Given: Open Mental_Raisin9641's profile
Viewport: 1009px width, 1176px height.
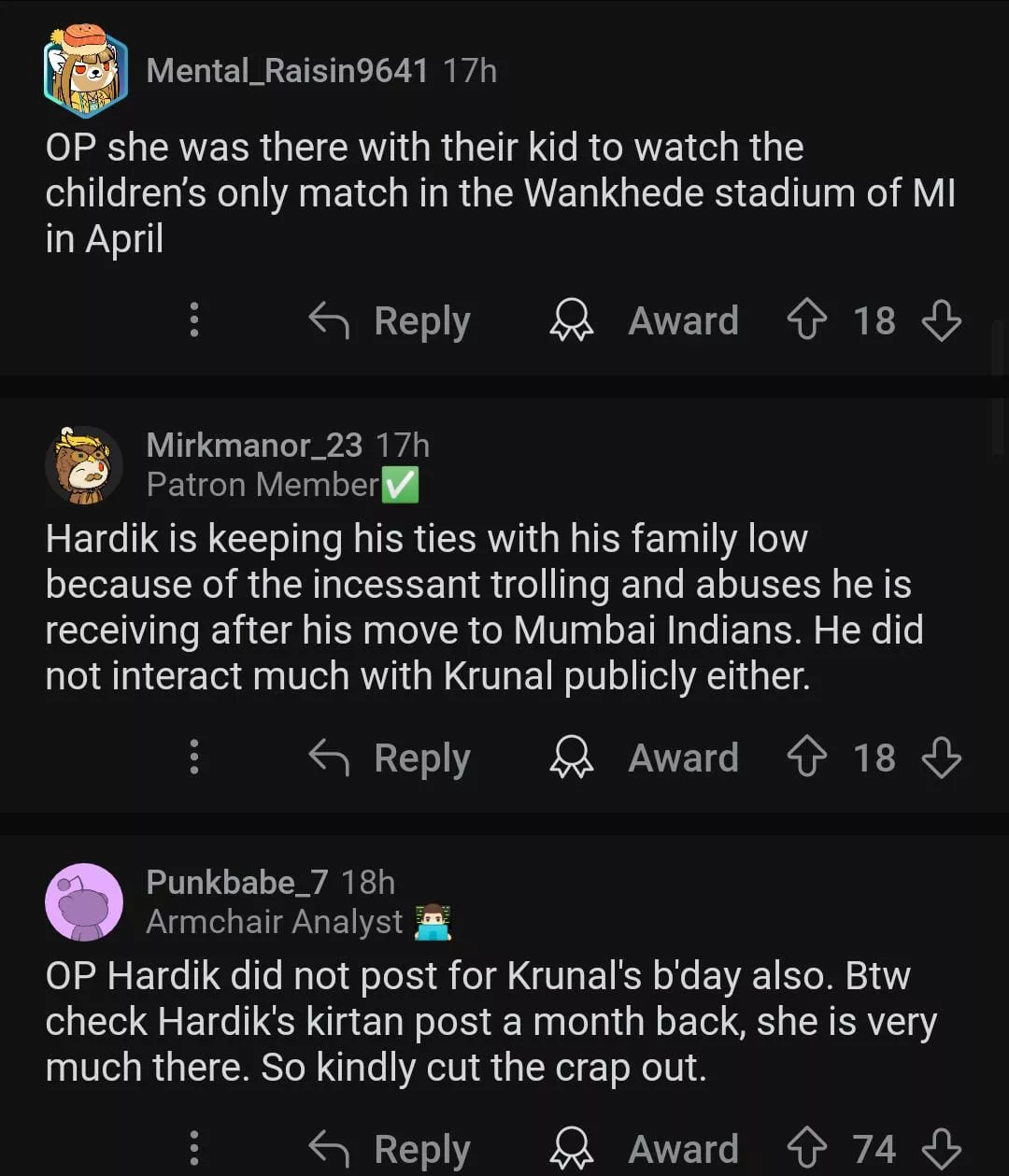Looking at the screenshot, I should (286, 71).
